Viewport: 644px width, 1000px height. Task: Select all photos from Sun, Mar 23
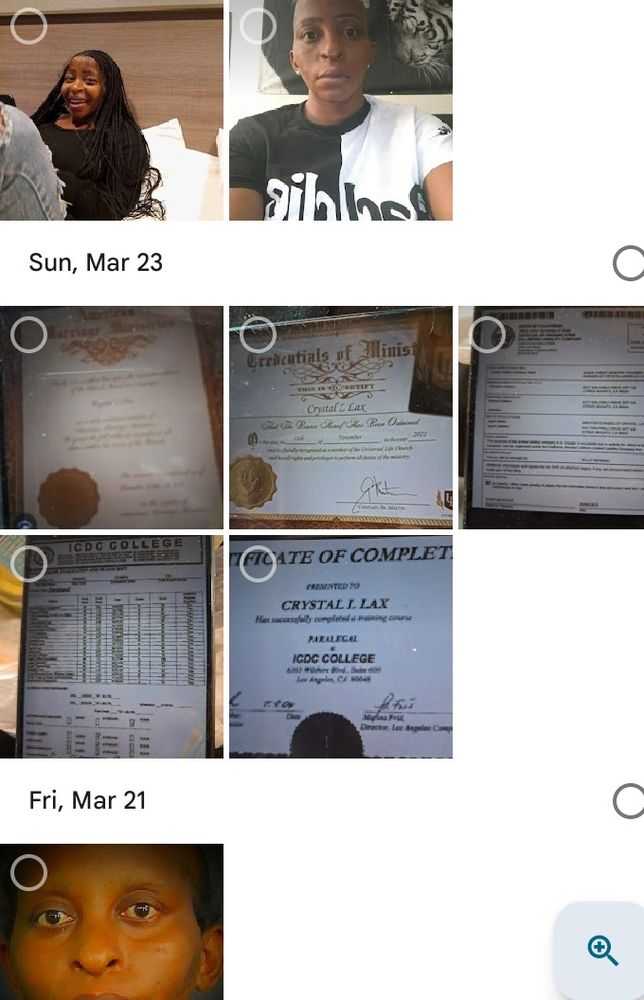pyautogui.click(x=627, y=264)
